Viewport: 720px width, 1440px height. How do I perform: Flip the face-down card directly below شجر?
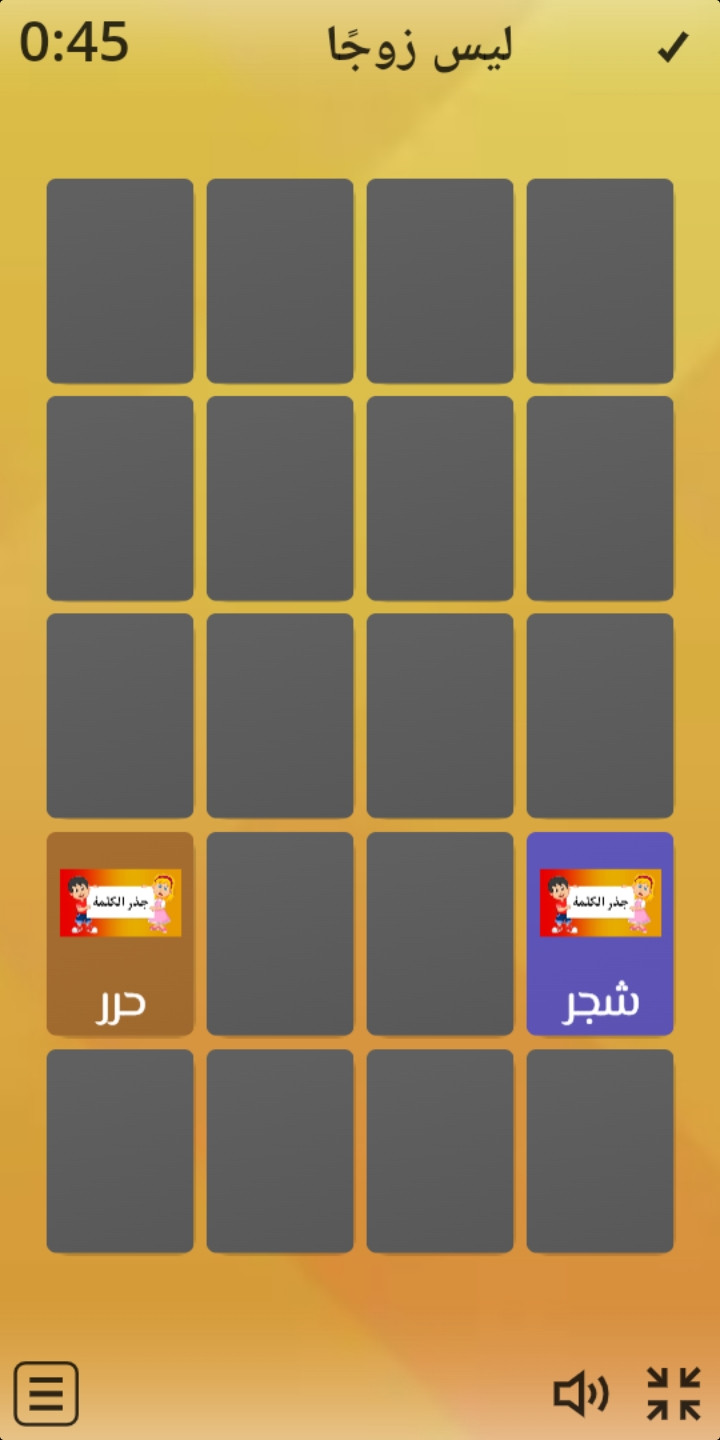click(600, 1150)
